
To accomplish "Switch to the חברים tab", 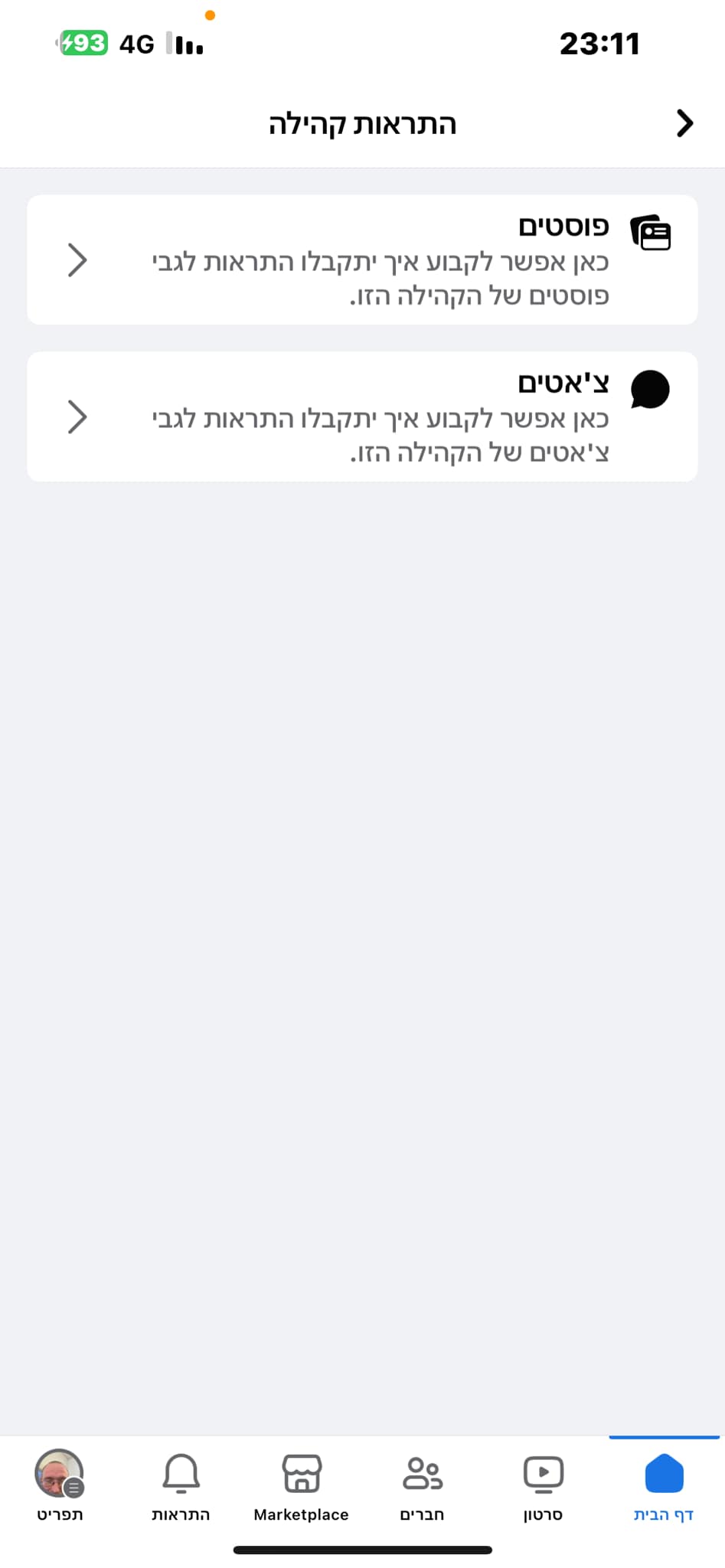I will click(x=422, y=1487).
